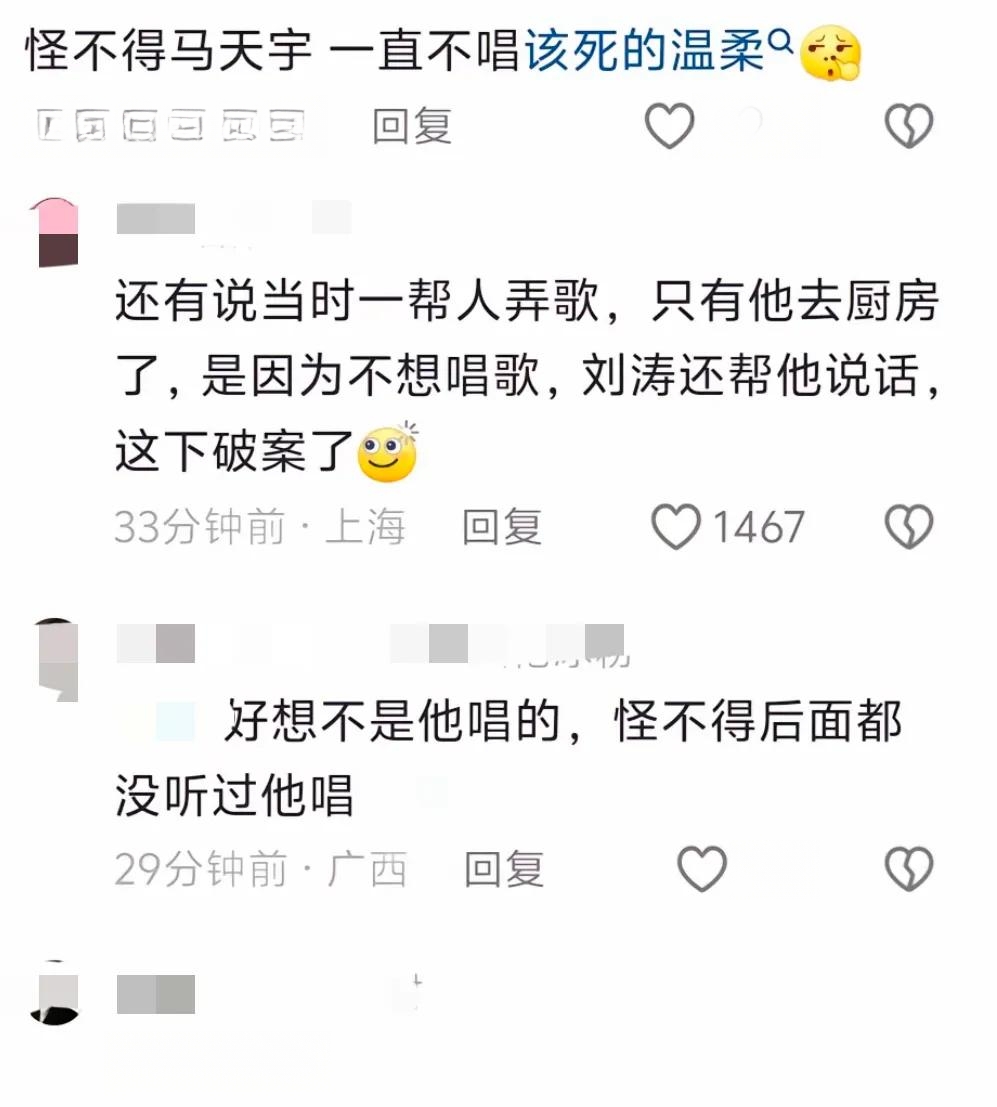
Task: Dislike the 这下破案了 comment
Action: tap(909, 527)
